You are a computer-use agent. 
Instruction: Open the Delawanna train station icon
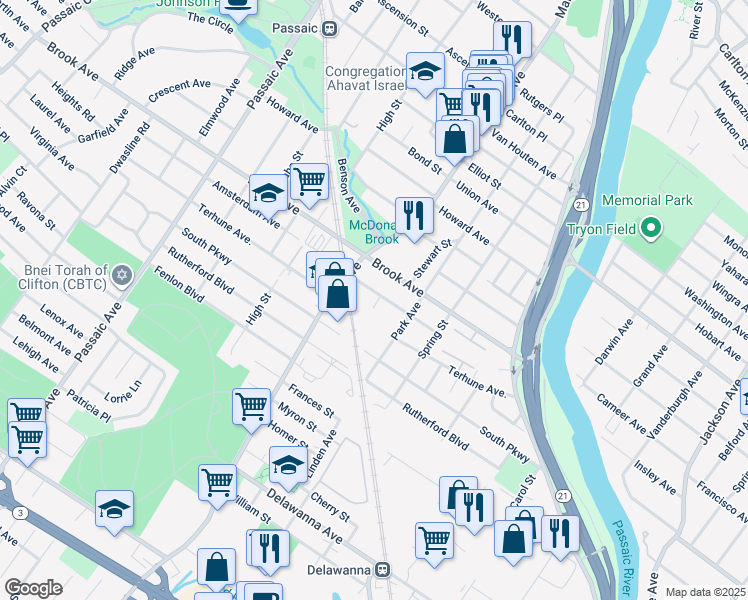click(381, 569)
